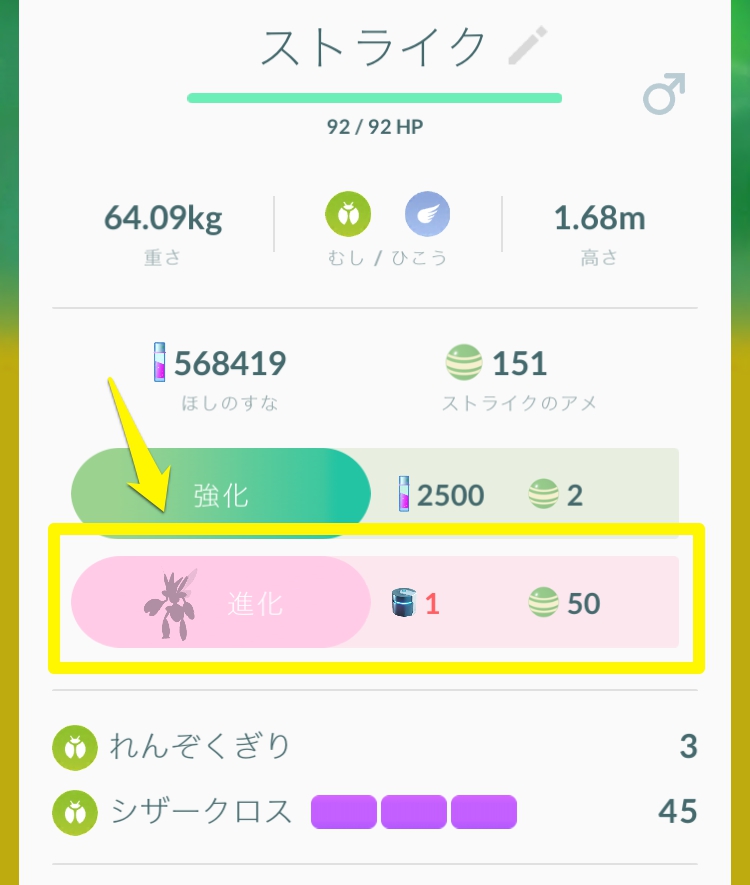Power up with the 強化 button

click(221, 495)
